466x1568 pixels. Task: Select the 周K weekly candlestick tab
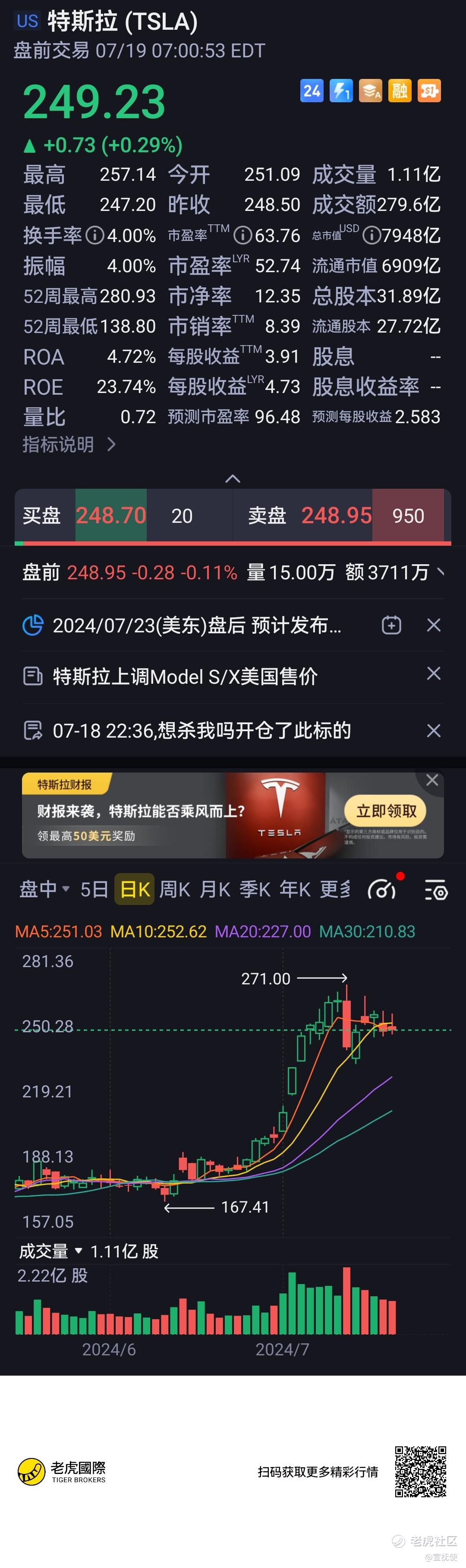point(175,889)
